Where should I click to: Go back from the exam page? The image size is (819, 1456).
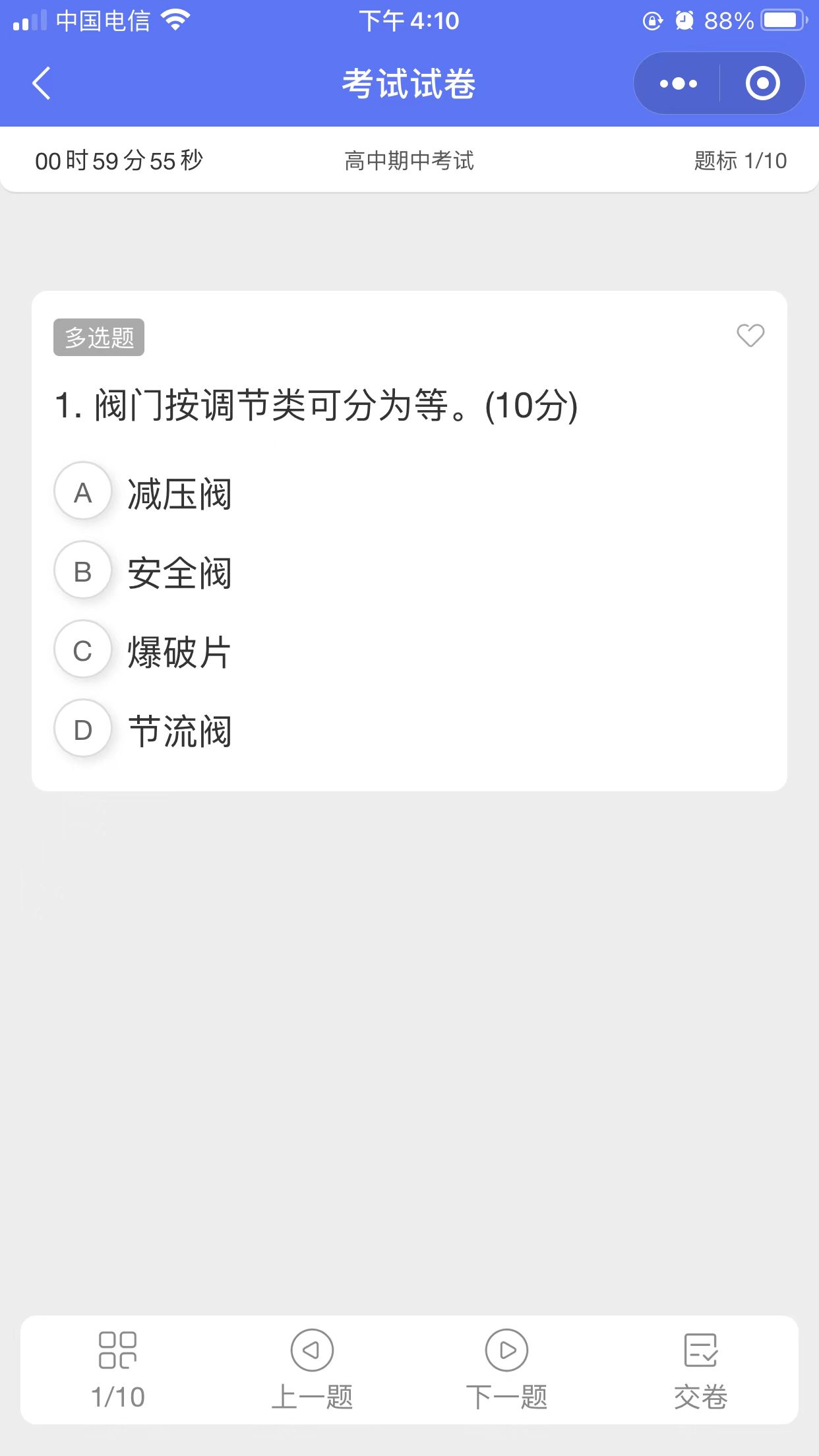pos(41,84)
